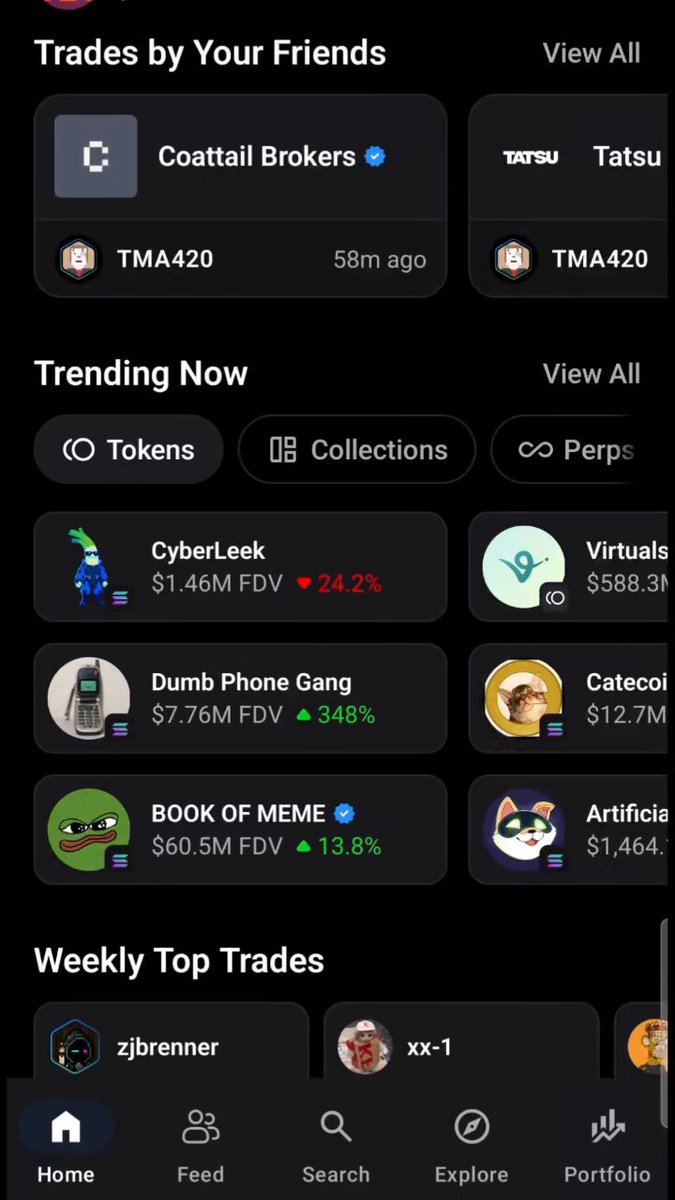Switch to the Collections chip

tap(357, 450)
